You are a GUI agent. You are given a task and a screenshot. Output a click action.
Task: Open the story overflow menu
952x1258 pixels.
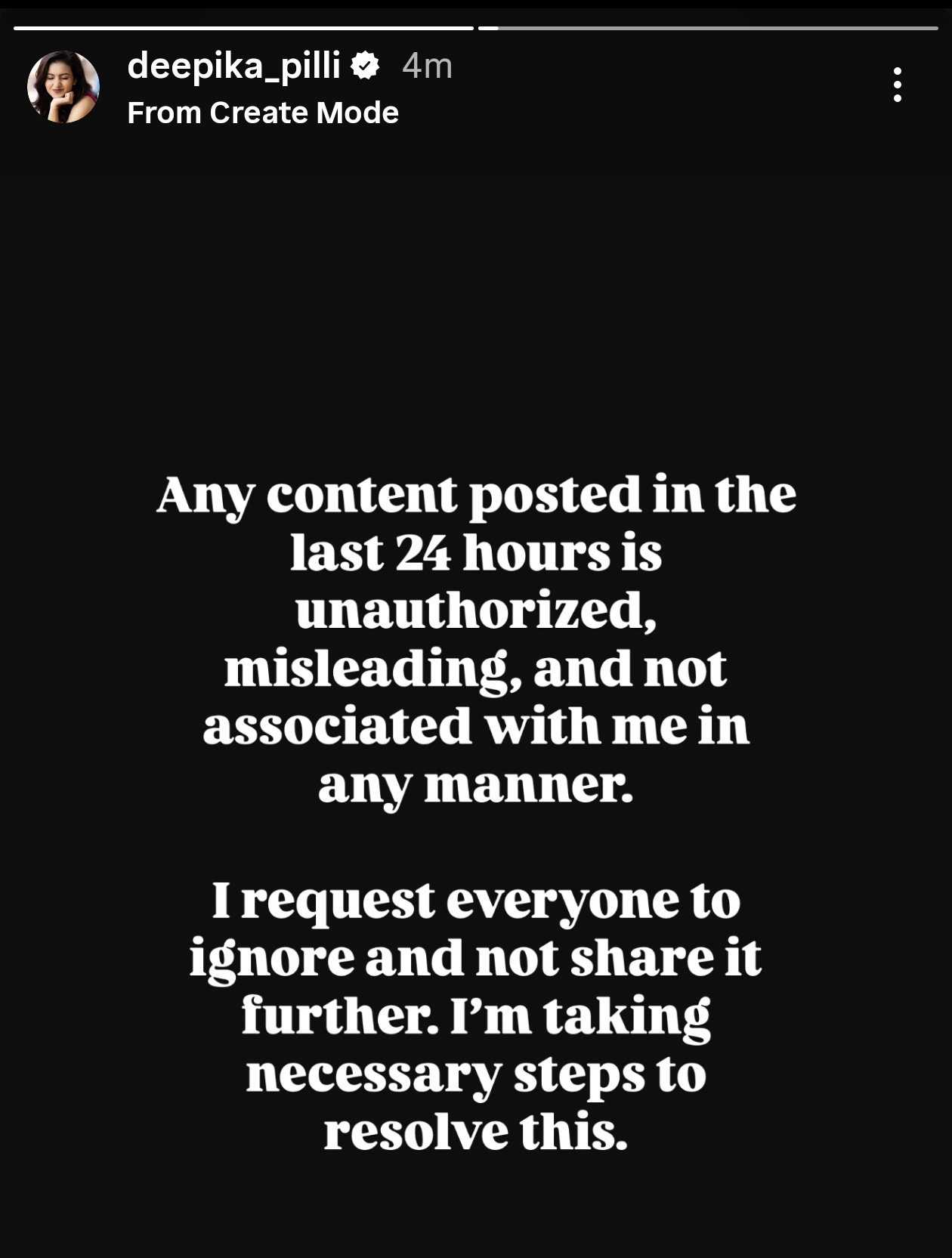tap(897, 85)
